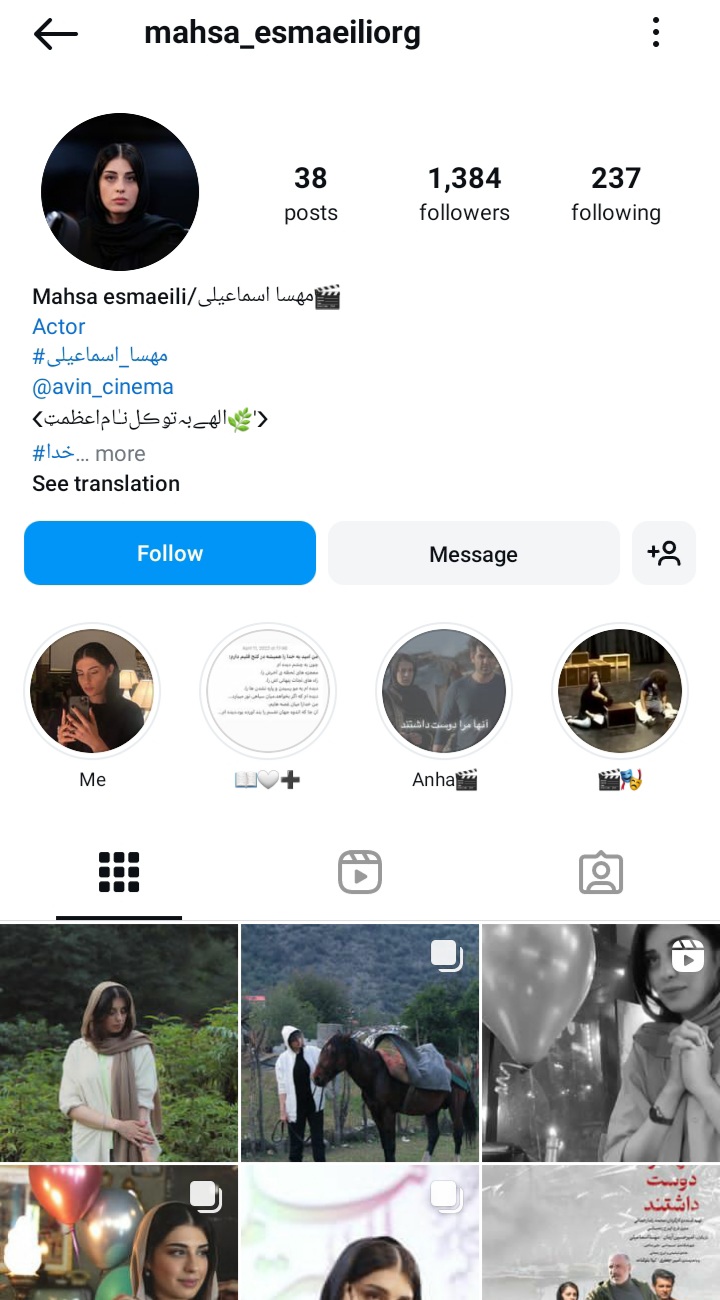View the 1,384 followers list
The image size is (720, 1300).
464,194
